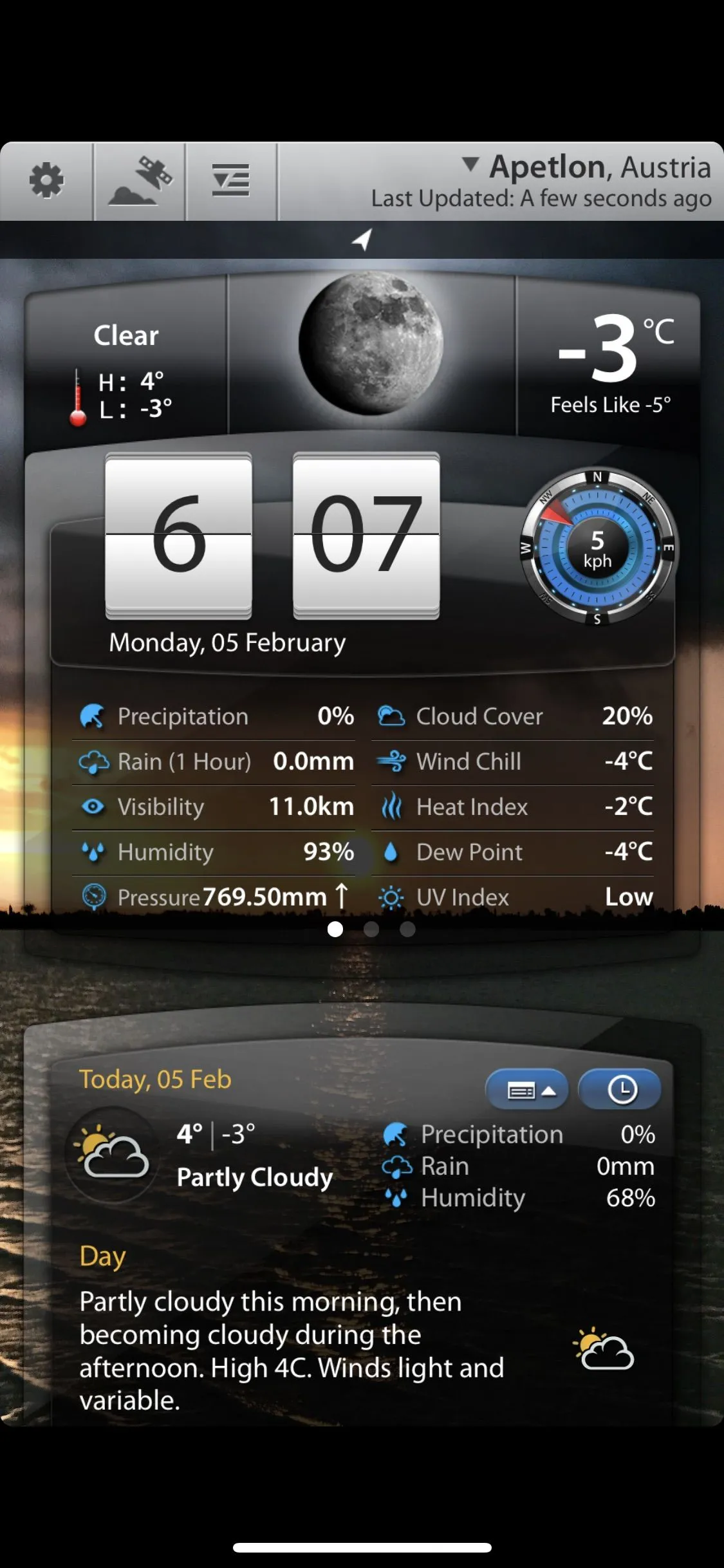Open the list menu icon
This screenshot has width=724, height=1568.
tap(231, 181)
